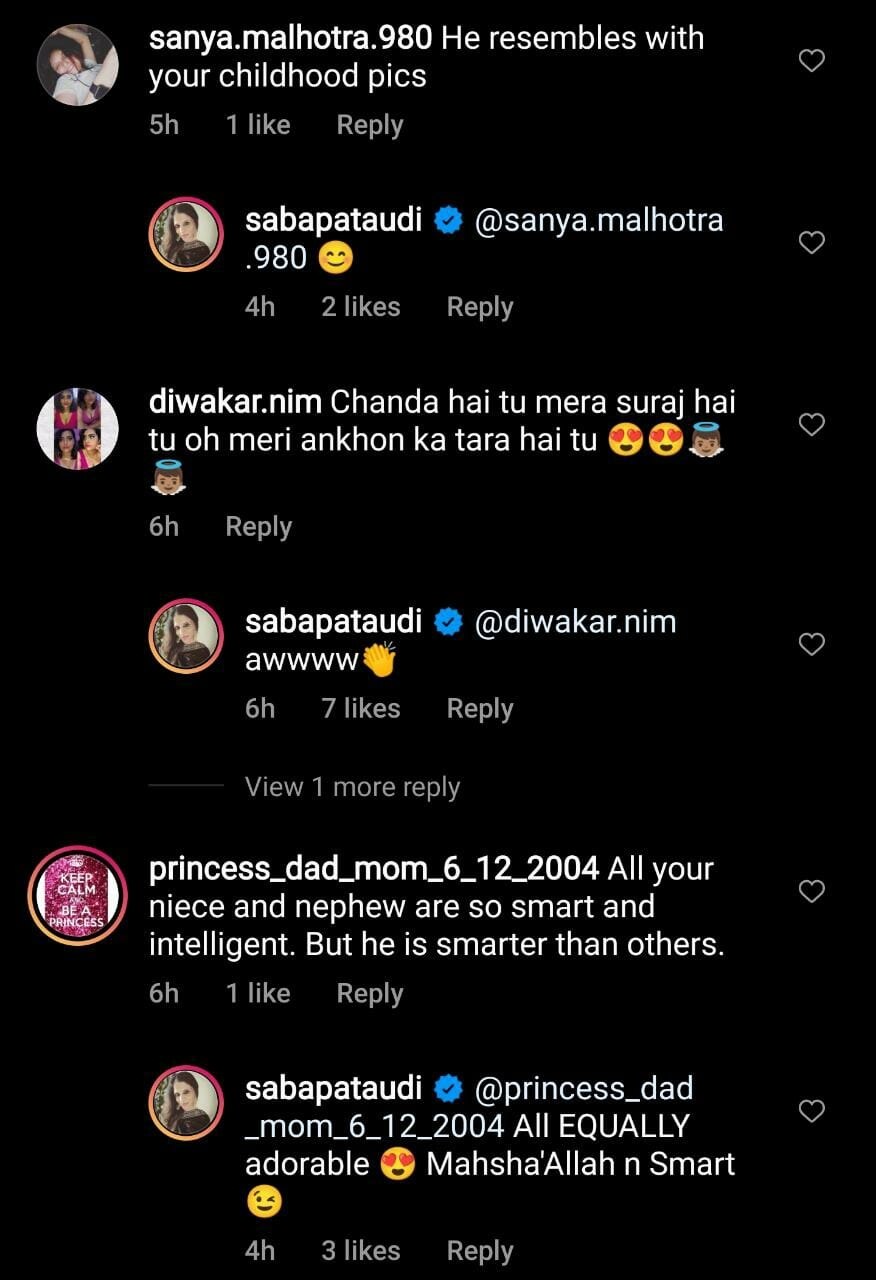Reply to diwakar.nim's Chanda hai comment
Image resolution: width=876 pixels, height=1280 pixels.
pyautogui.click(x=258, y=526)
